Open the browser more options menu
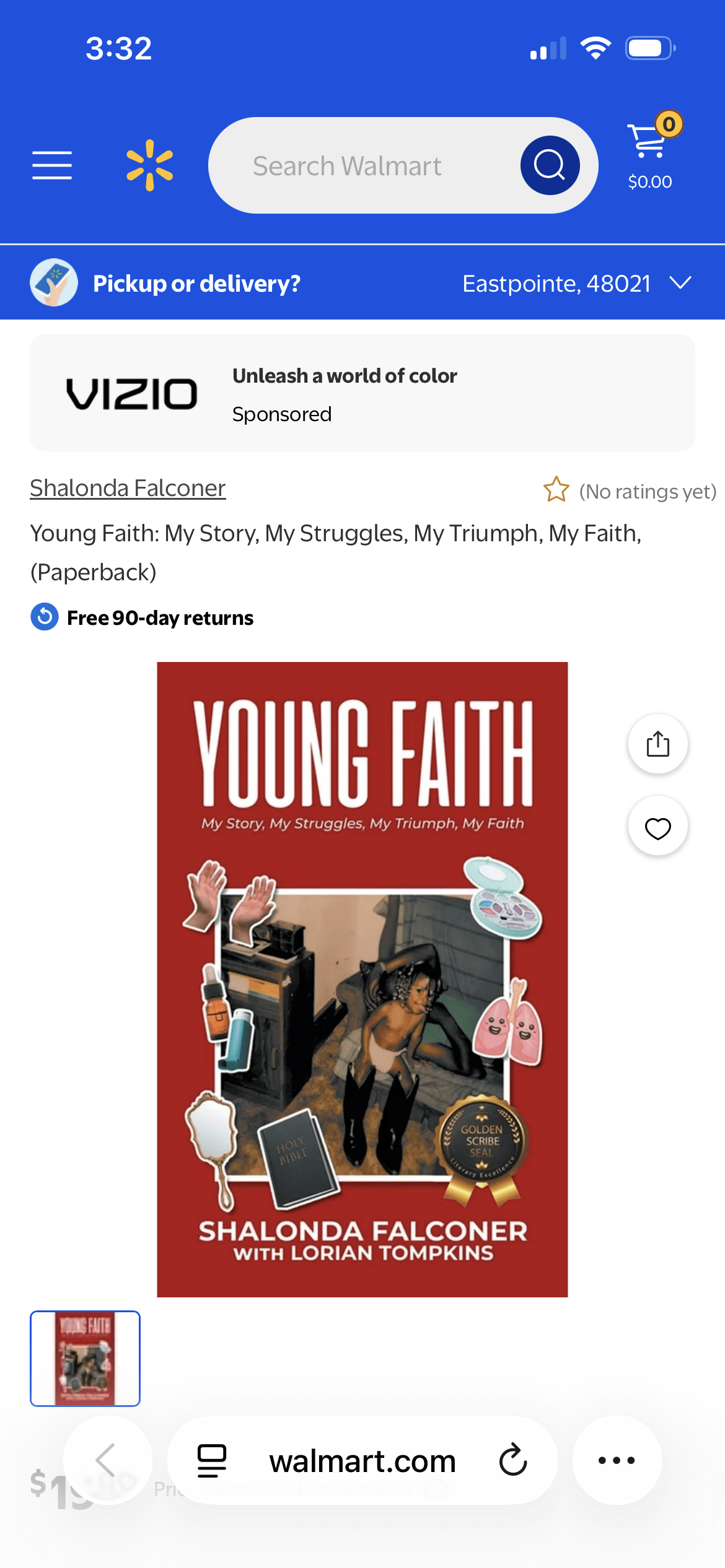 click(617, 1460)
